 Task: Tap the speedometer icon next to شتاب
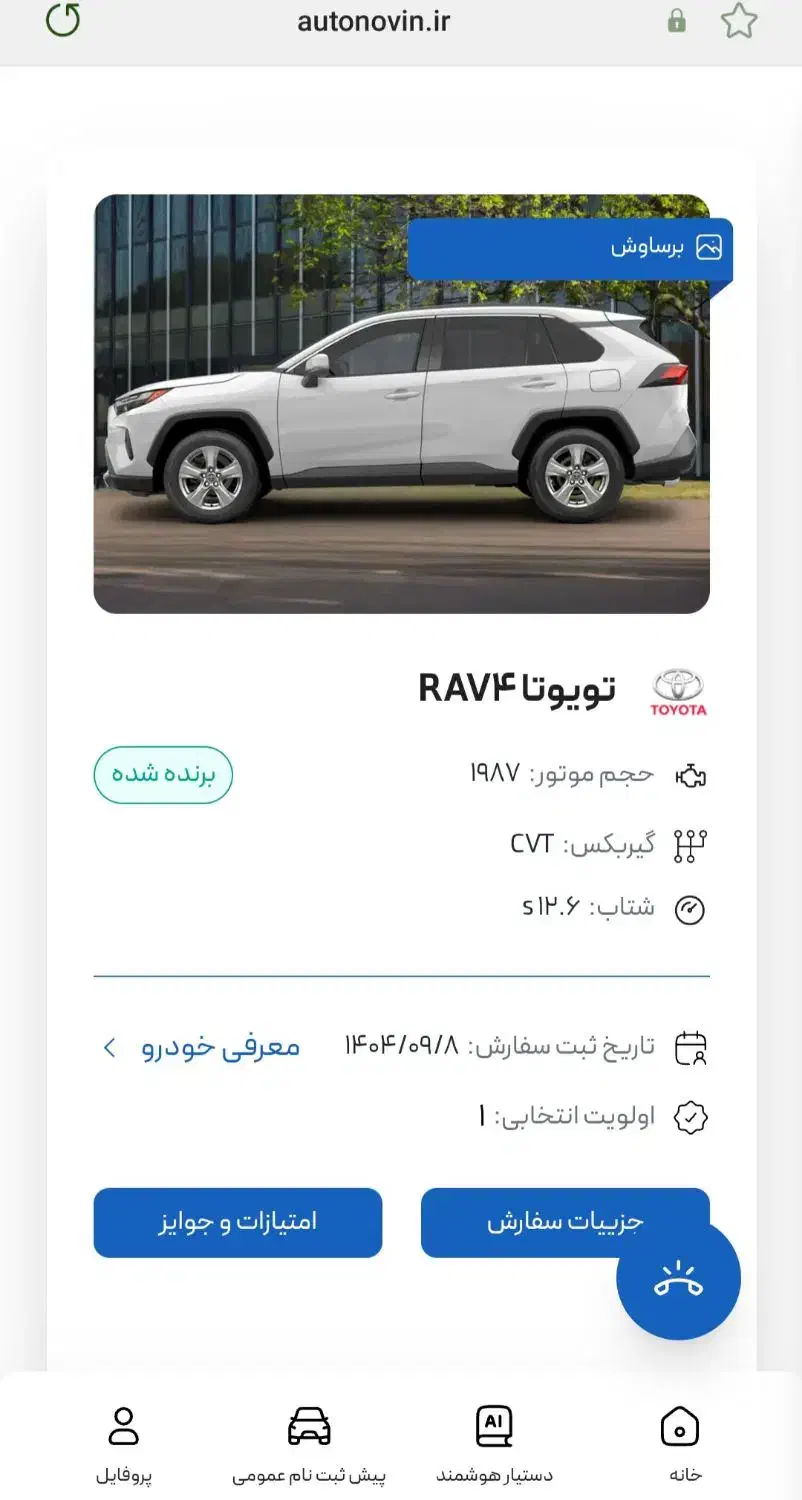point(687,908)
